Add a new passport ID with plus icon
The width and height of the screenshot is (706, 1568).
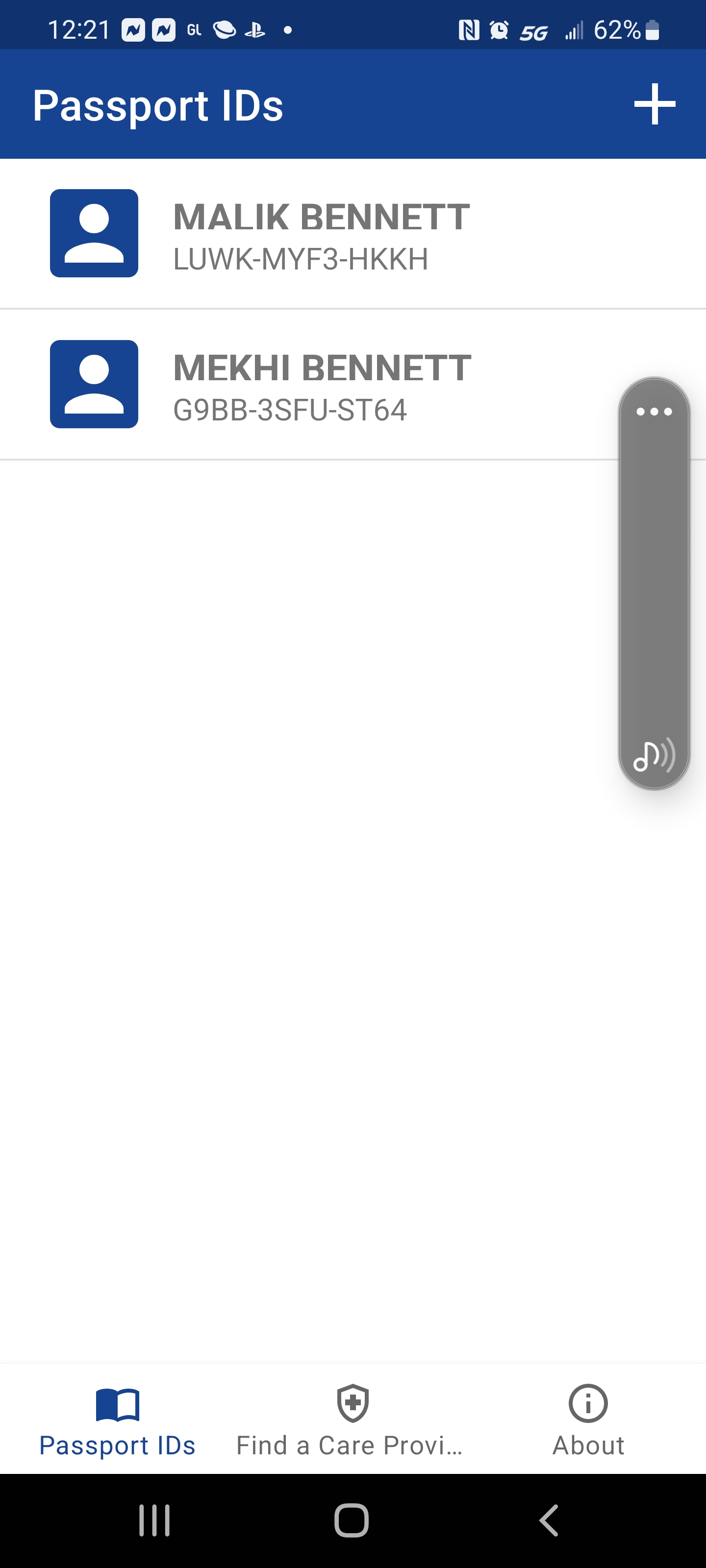[654, 104]
